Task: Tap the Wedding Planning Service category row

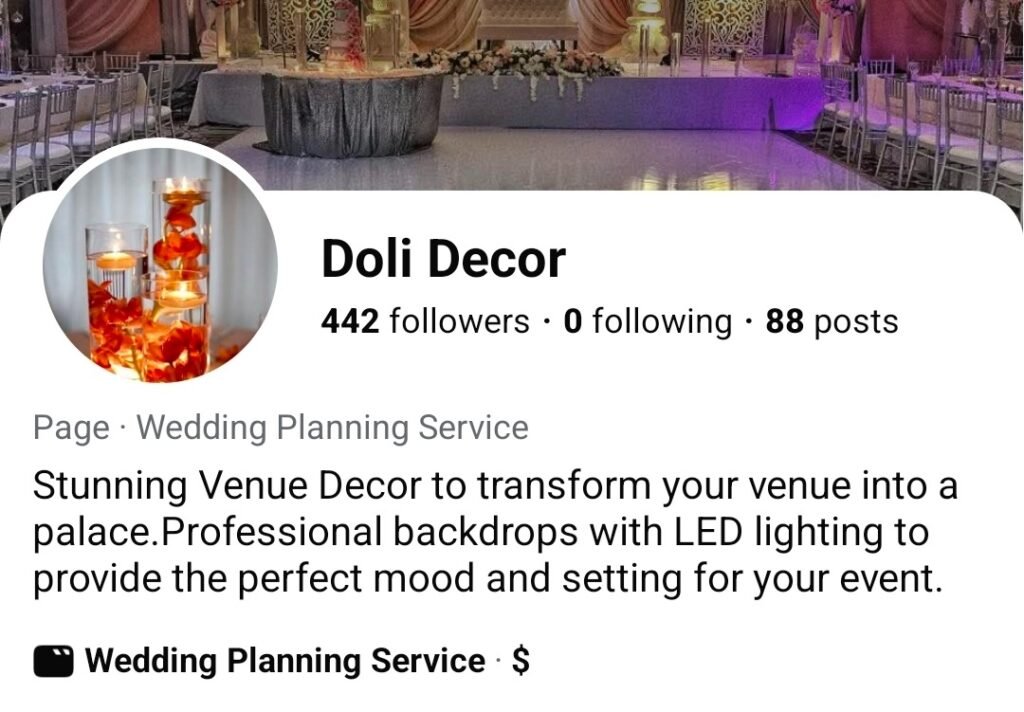Action: coord(284,661)
